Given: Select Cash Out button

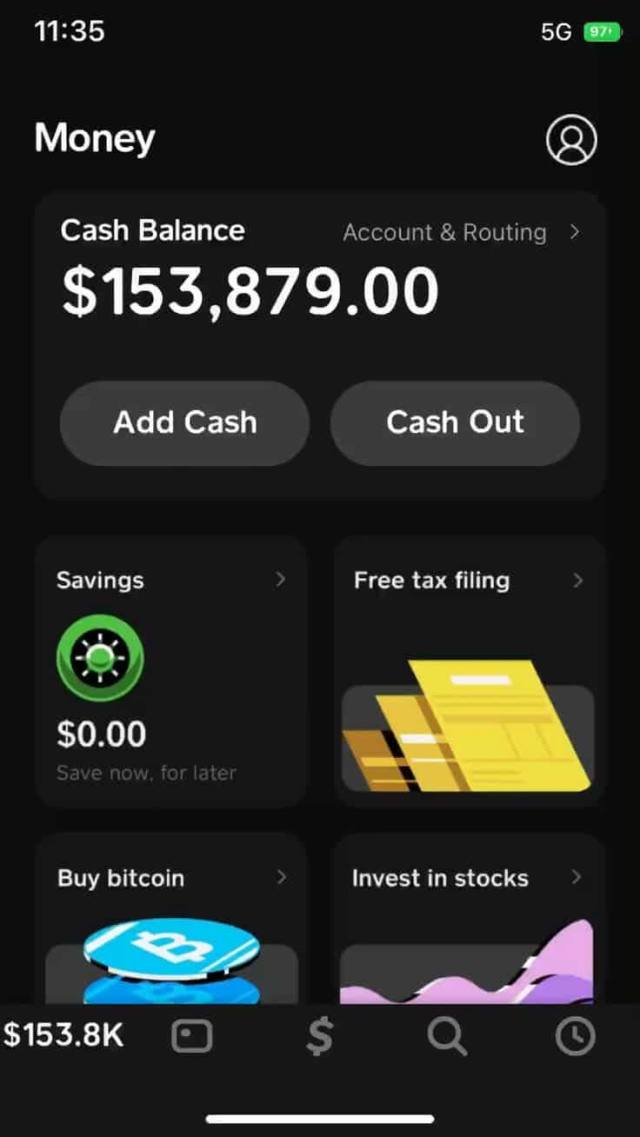Looking at the screenshot, I should pos(455,422).
